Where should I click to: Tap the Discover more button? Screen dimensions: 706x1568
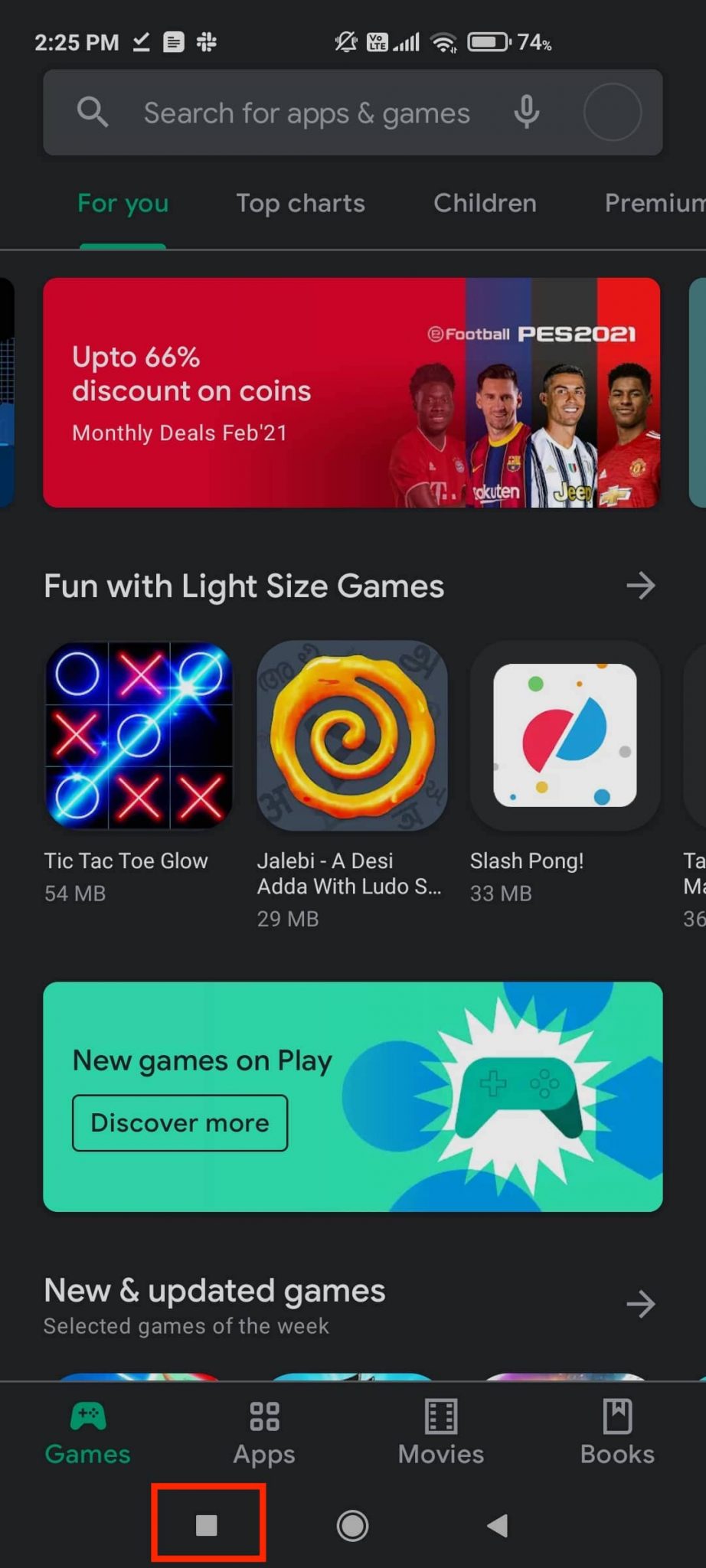(180, 1122)
